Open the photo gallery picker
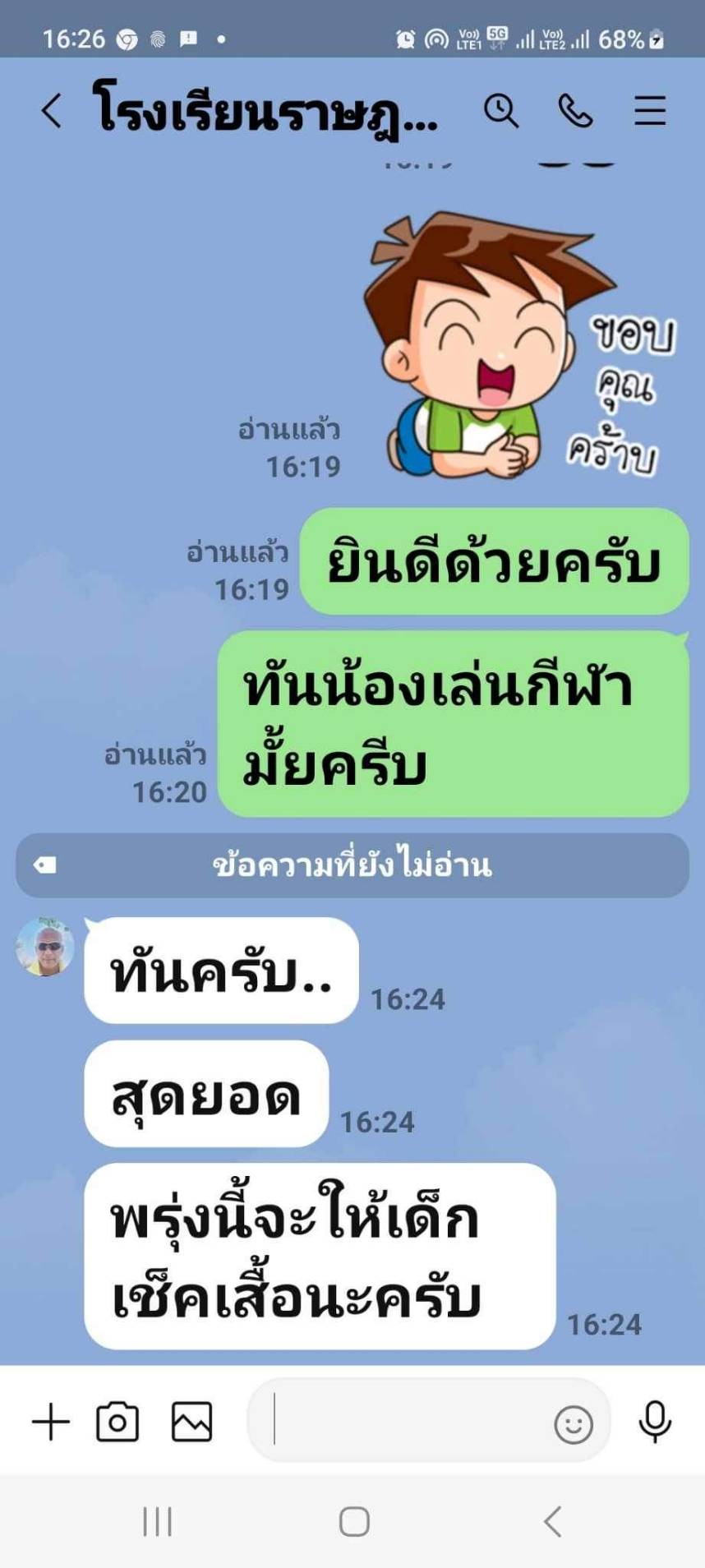 pyautogui.click(x=191, y=1422)
